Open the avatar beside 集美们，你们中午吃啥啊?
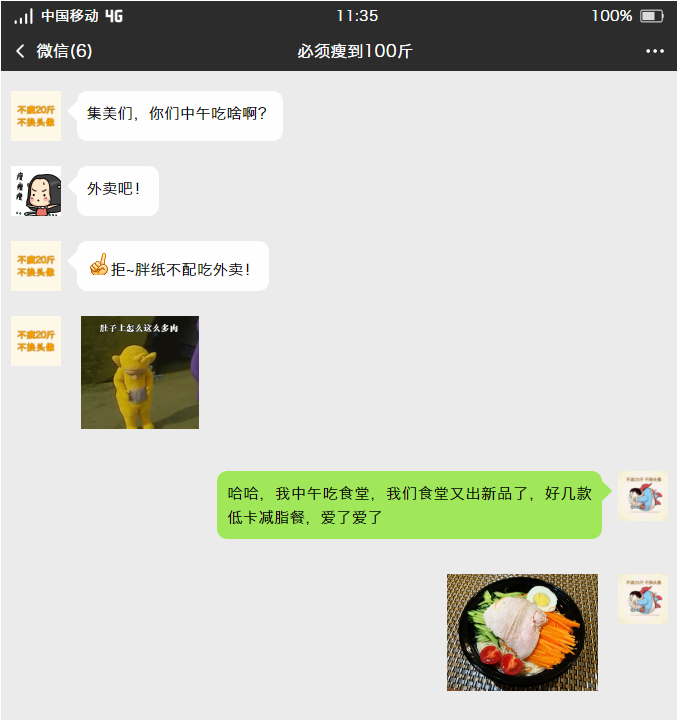This screenshot has height=720, width=677. [x=36, y=116]
